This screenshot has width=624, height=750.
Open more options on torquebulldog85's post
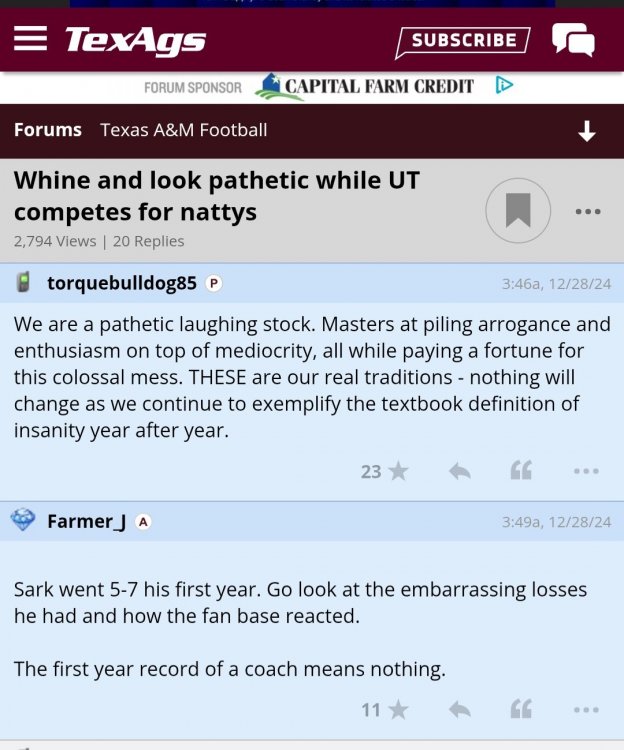(x=586, y=471)
